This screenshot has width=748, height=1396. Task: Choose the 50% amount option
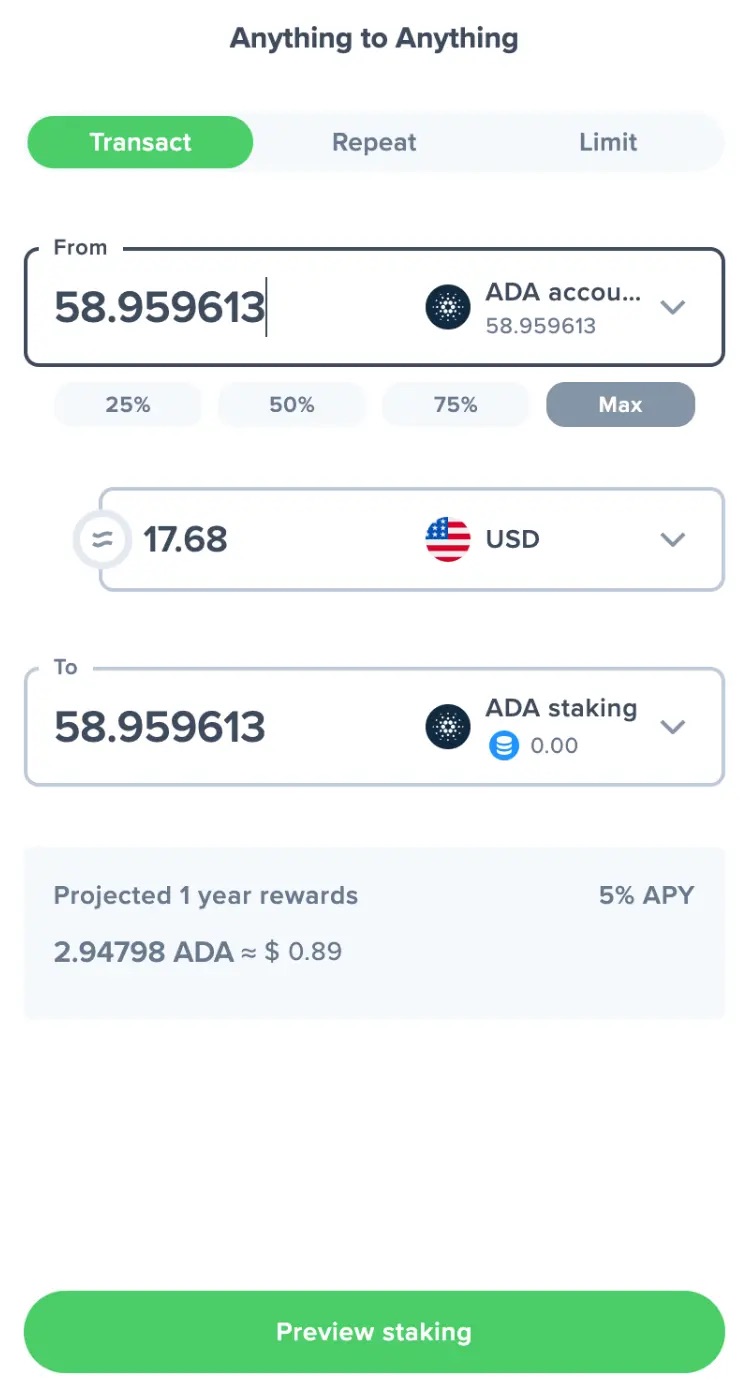click(x=291, y=404)
